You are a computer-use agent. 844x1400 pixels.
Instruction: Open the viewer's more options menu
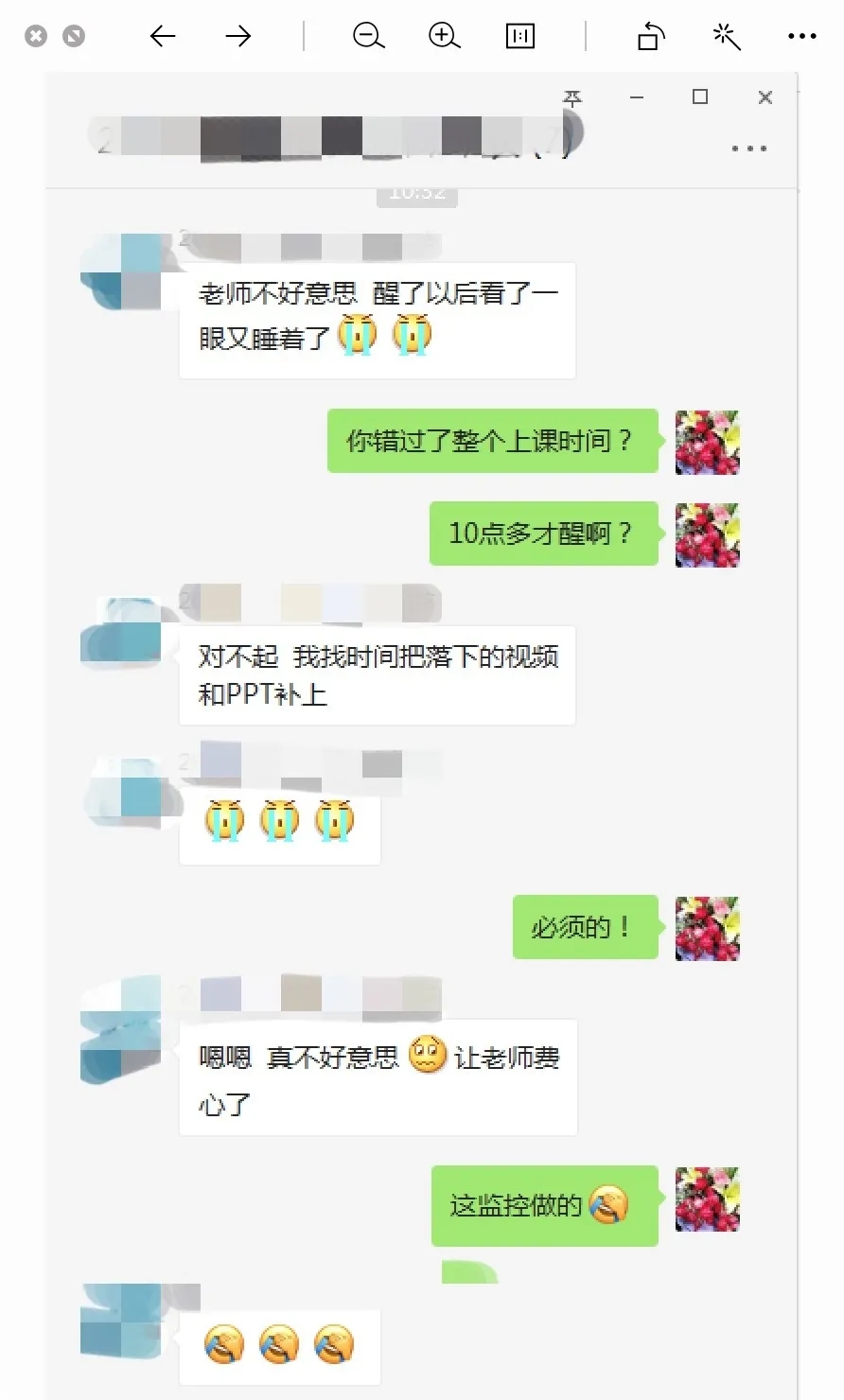pyautogui.click(x=801, y=36)
